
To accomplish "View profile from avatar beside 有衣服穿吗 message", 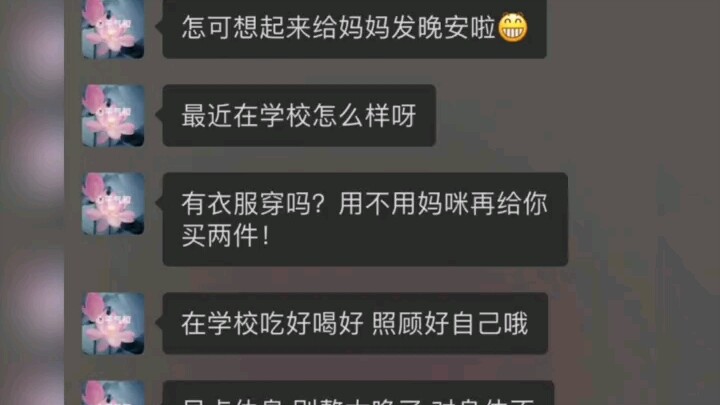I will pos(113,203).
